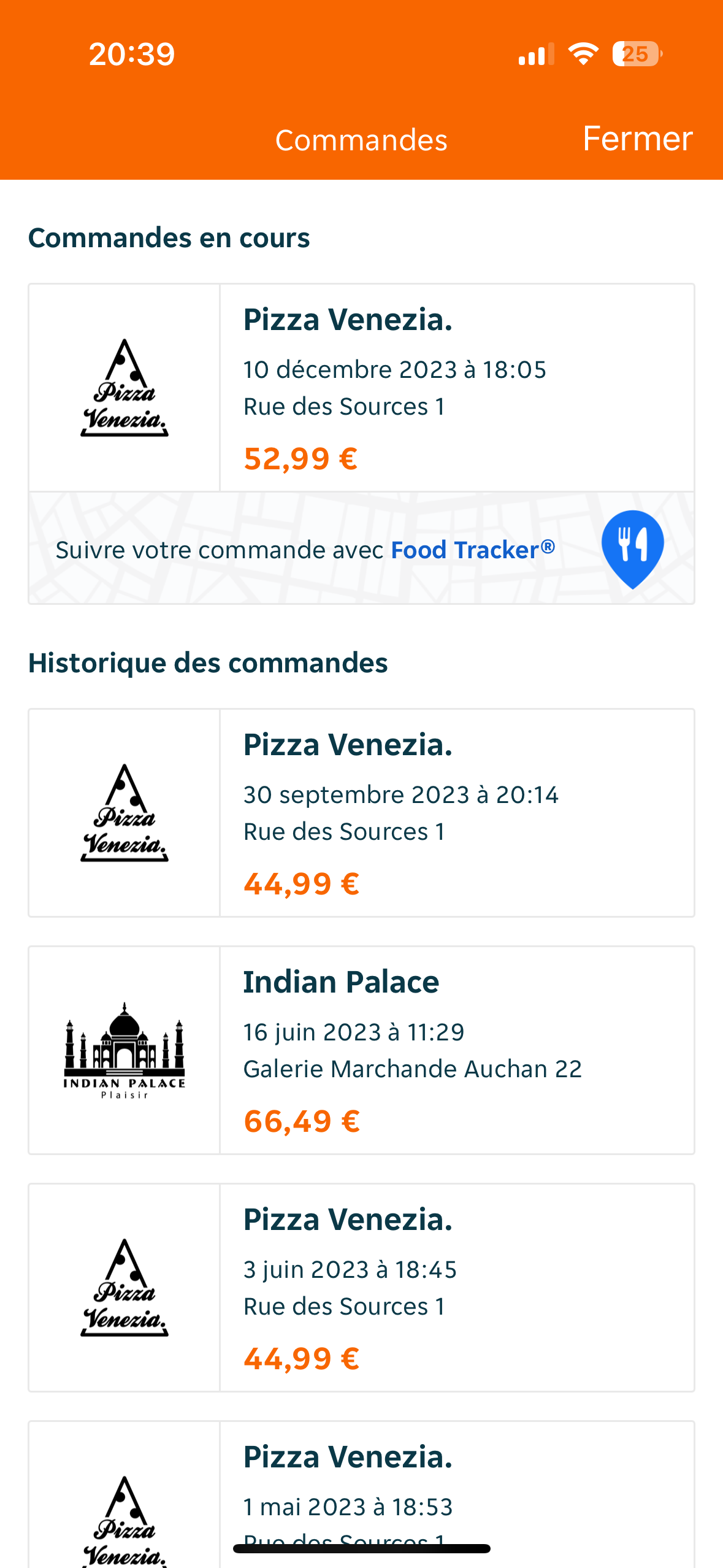Select the 3 juin 2023 Pizza Venezia order
This screenshot has height=1568, width=723.
pos(361,1288)
